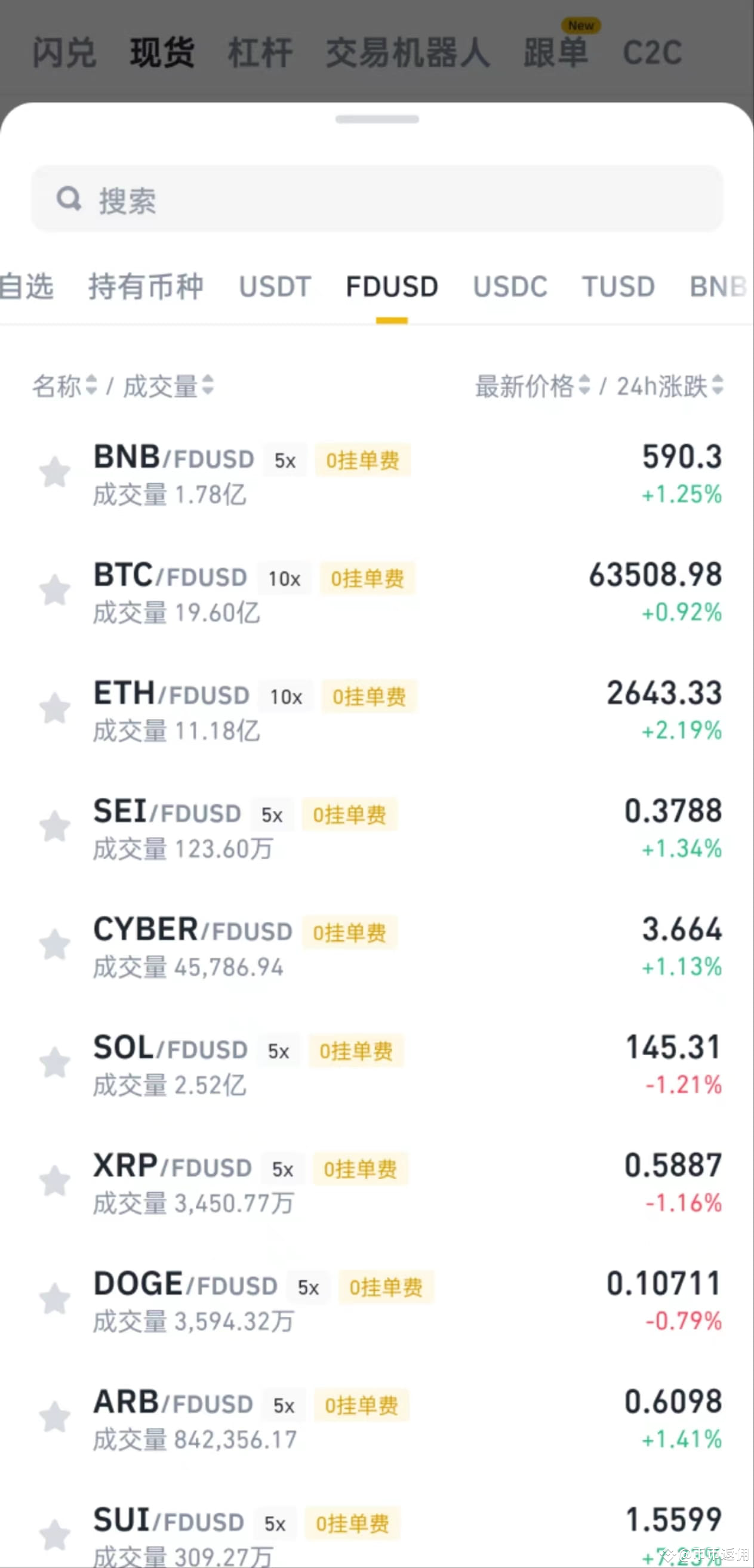Viewport: 754px width, 1568px height.
Task: Select the ETH/FDUSD pair
Action: (171, 694)
